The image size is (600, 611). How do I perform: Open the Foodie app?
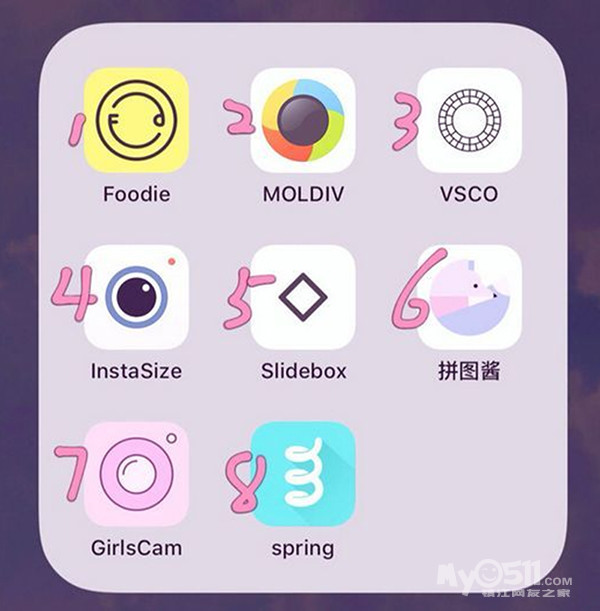click(x=137, y=119)
